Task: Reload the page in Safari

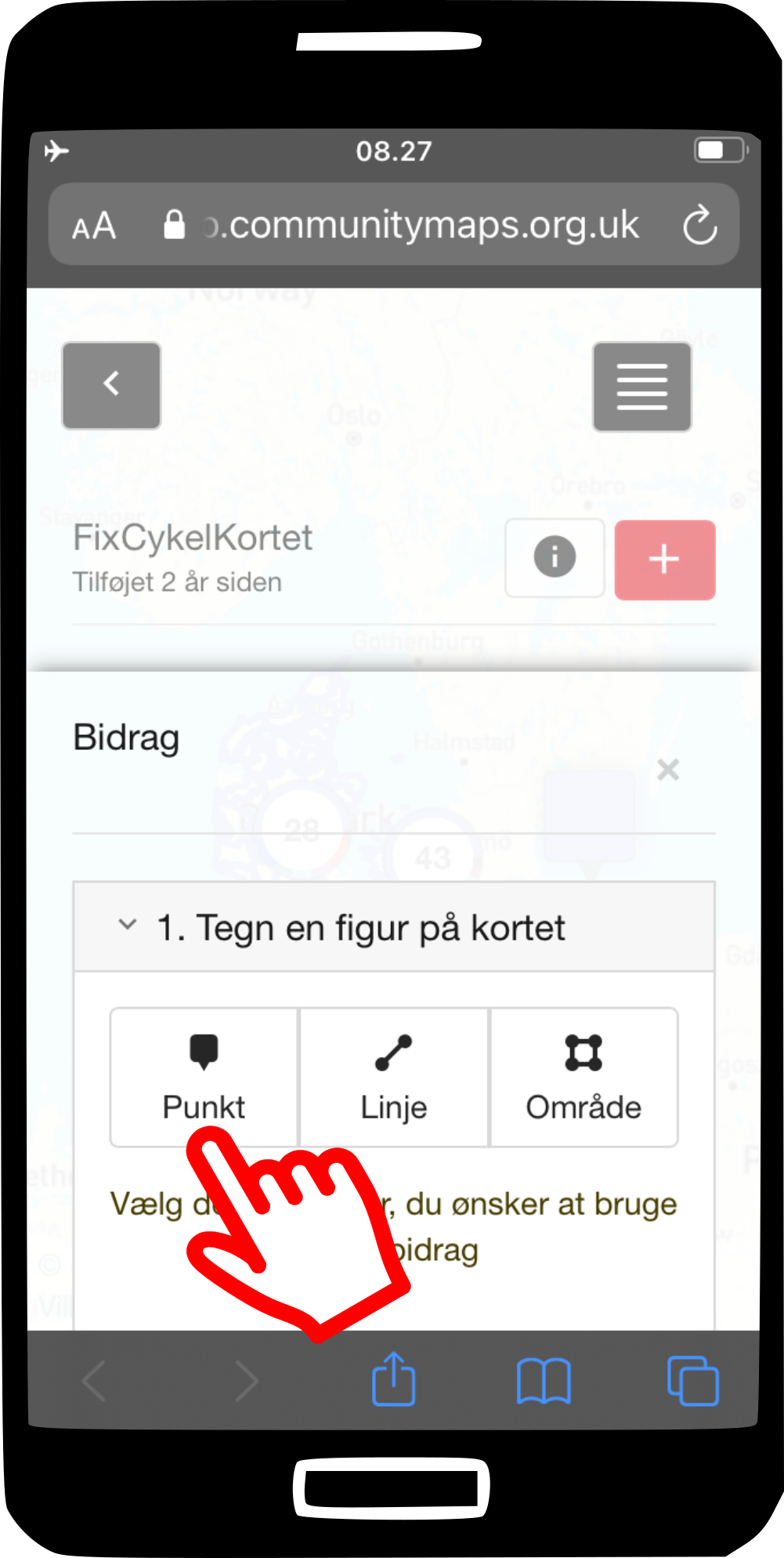Action: tap(699, 226)
